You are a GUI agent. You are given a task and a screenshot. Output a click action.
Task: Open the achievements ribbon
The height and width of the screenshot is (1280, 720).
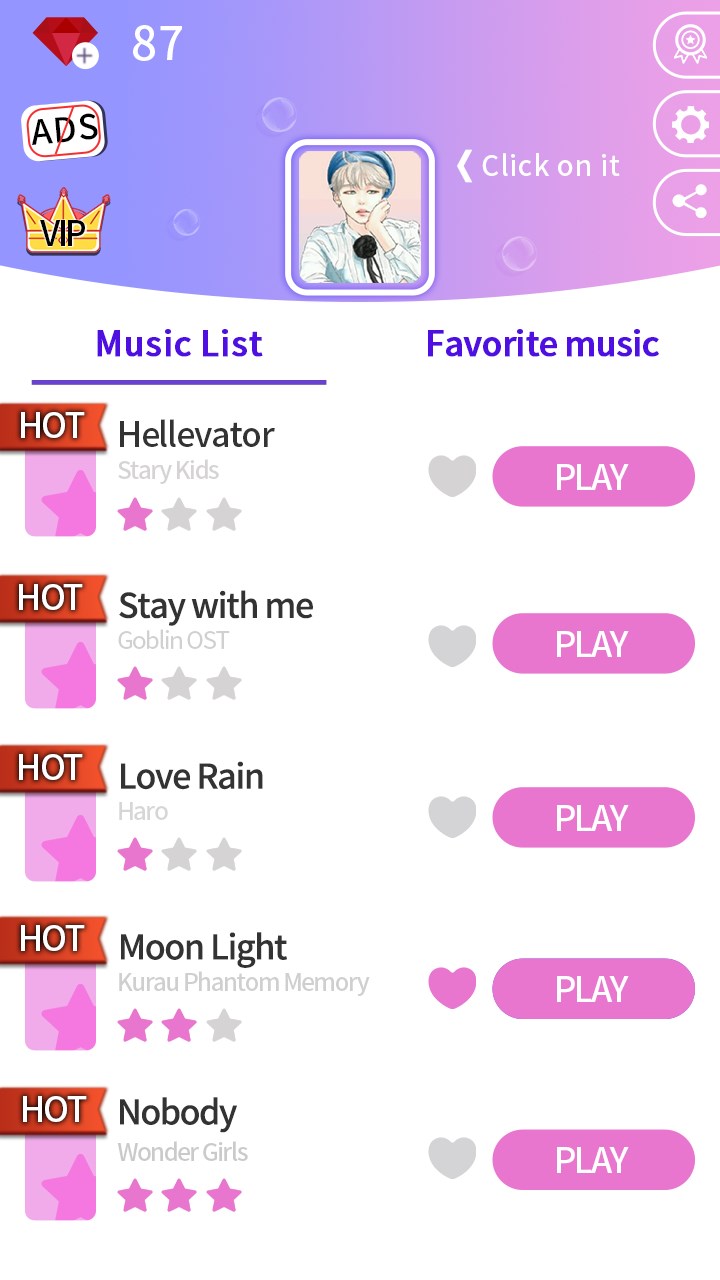689,44
